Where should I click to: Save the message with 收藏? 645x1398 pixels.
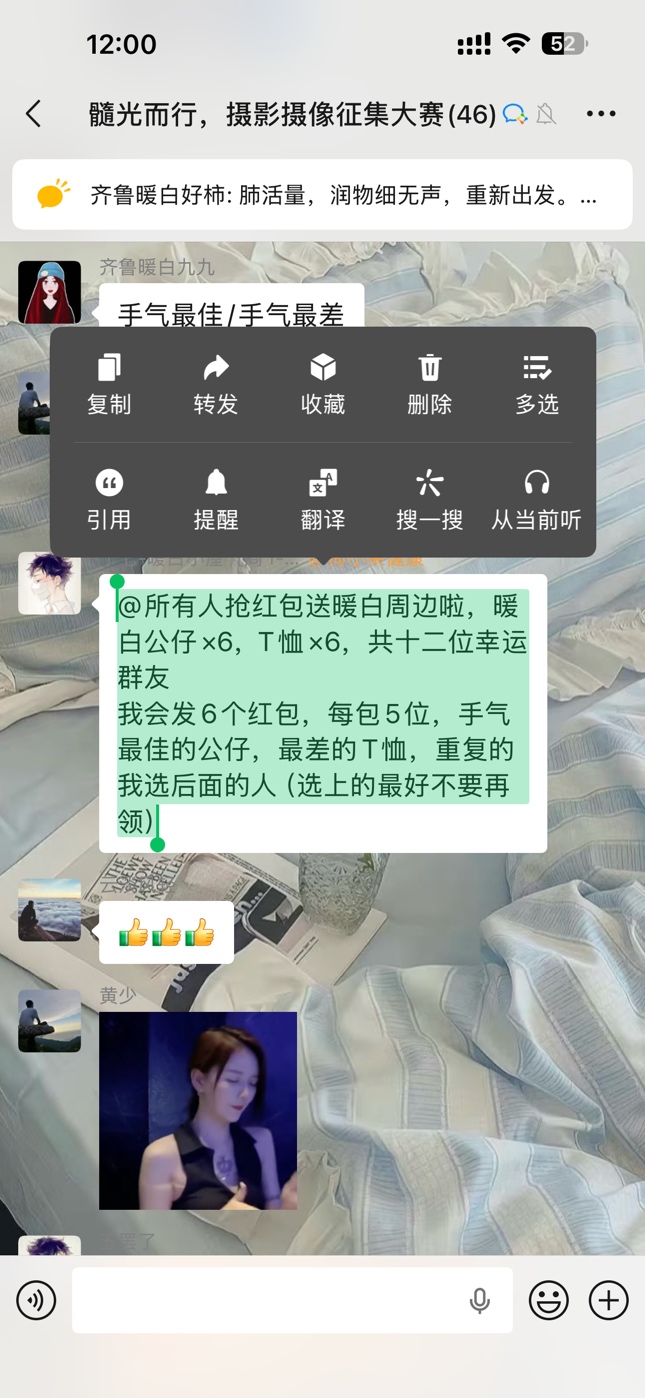click(323, 384)
